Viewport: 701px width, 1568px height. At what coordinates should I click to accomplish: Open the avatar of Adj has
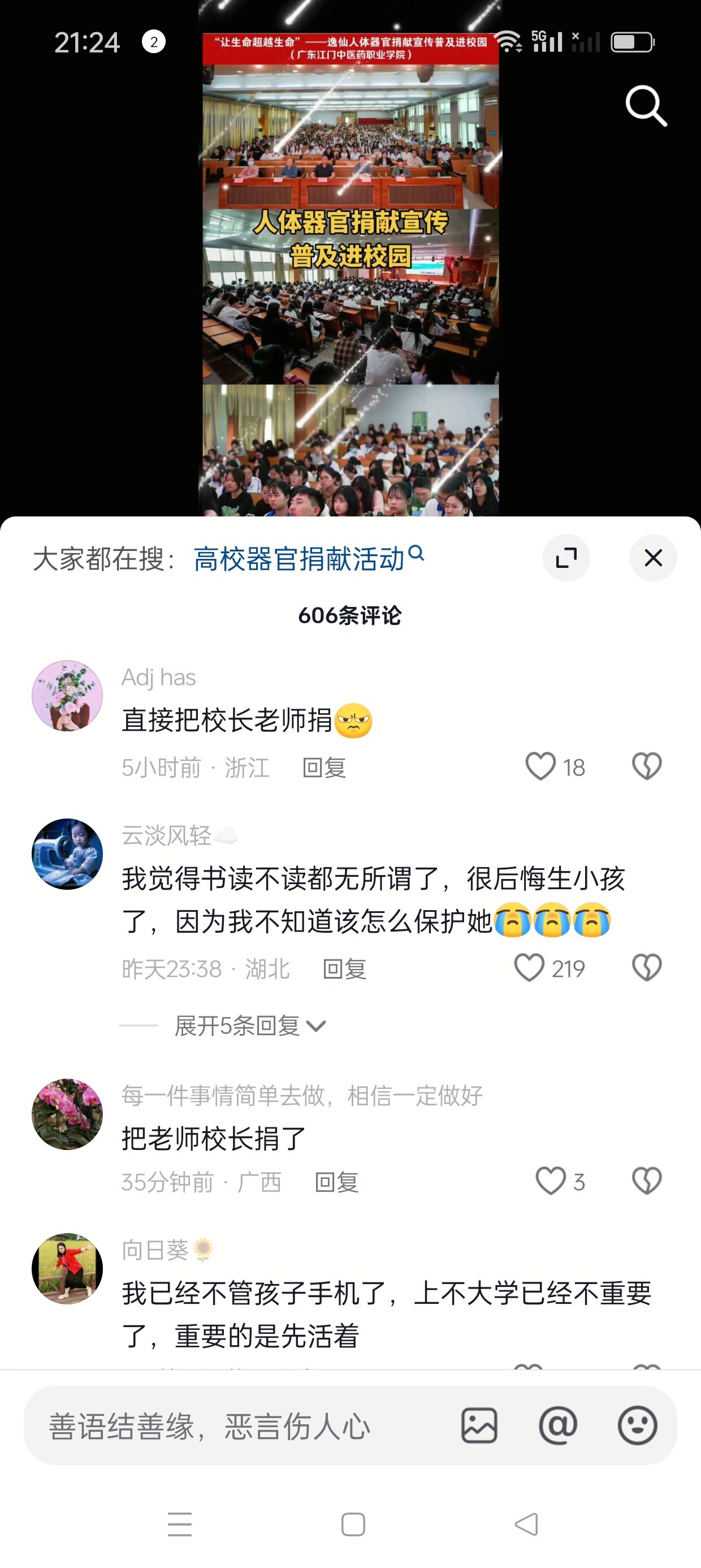pos(67,695)
